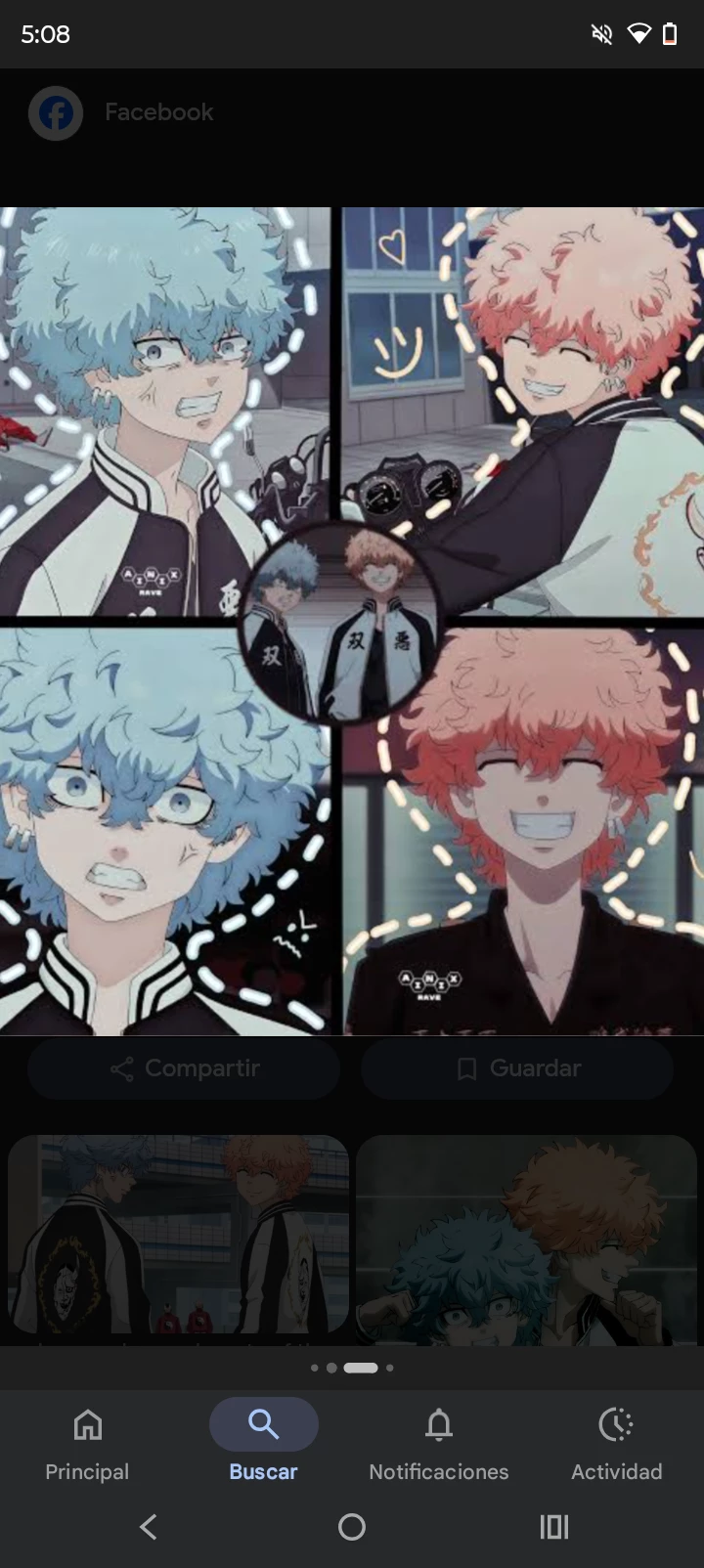Share this image with Compartir

[x=184, y=1068]
